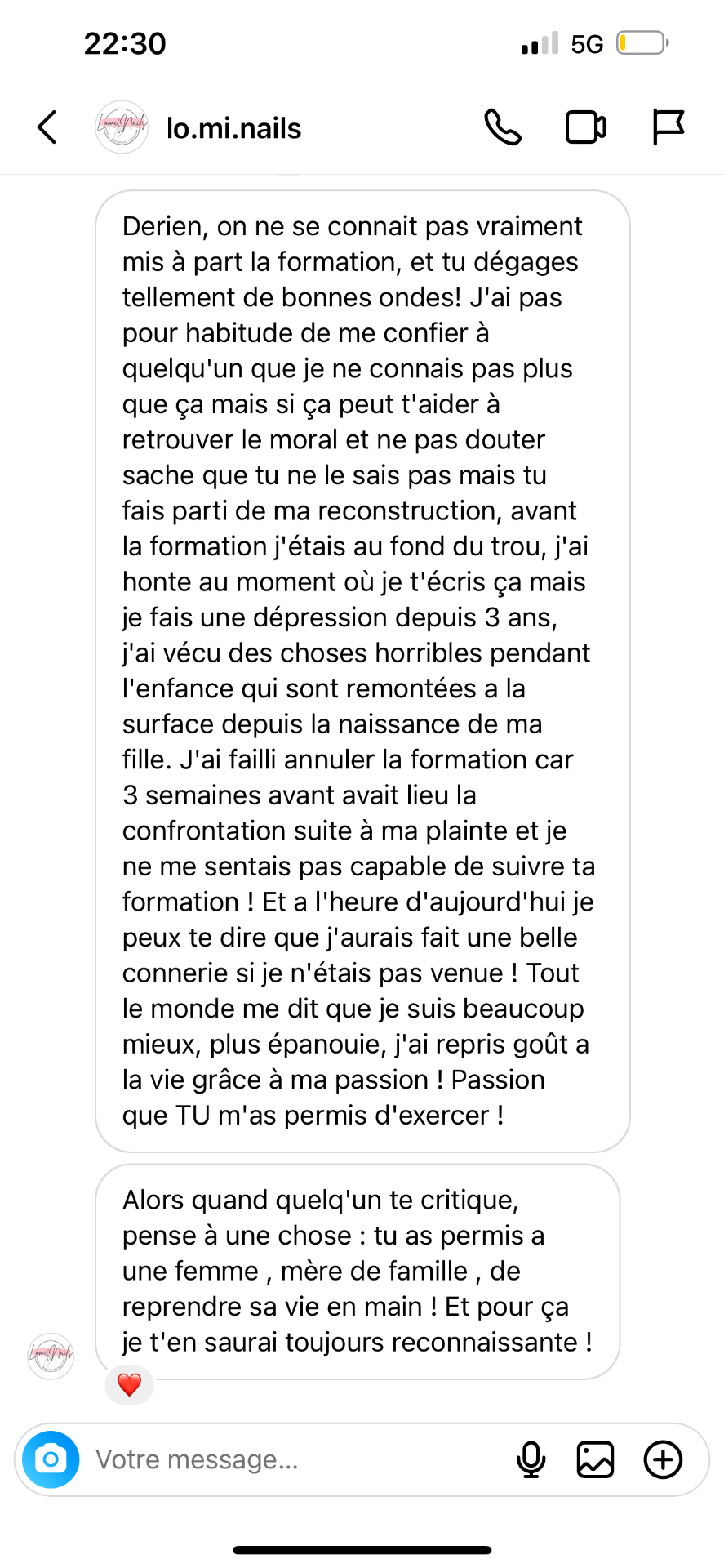Attach a photo from the gallery
Screen dimensions: 724x1568
click(x=595, y=1459)
